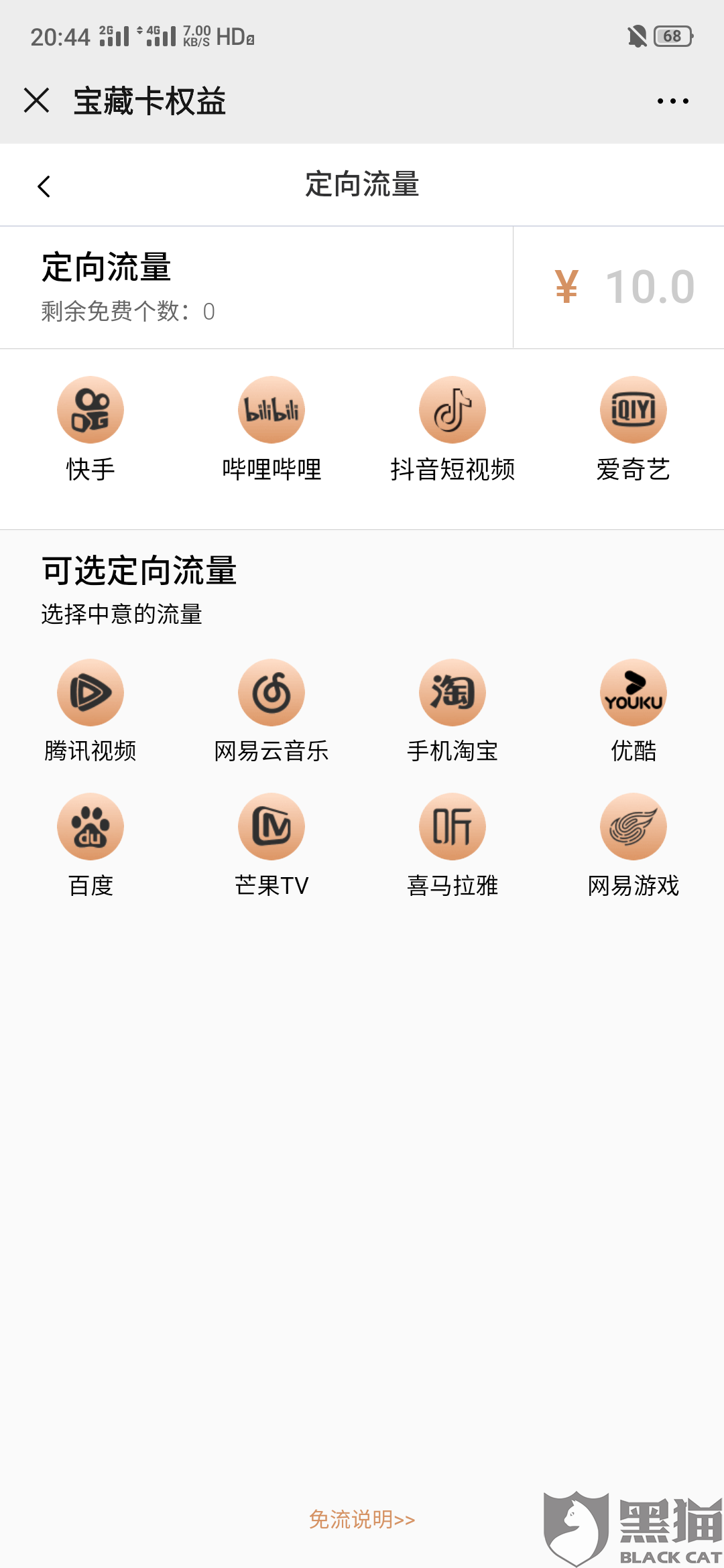This screenshot has height=1568, width=724.
Task: Open the 爱奇艺 (iQIYI) icon
Action: click(x=632, y=409)
